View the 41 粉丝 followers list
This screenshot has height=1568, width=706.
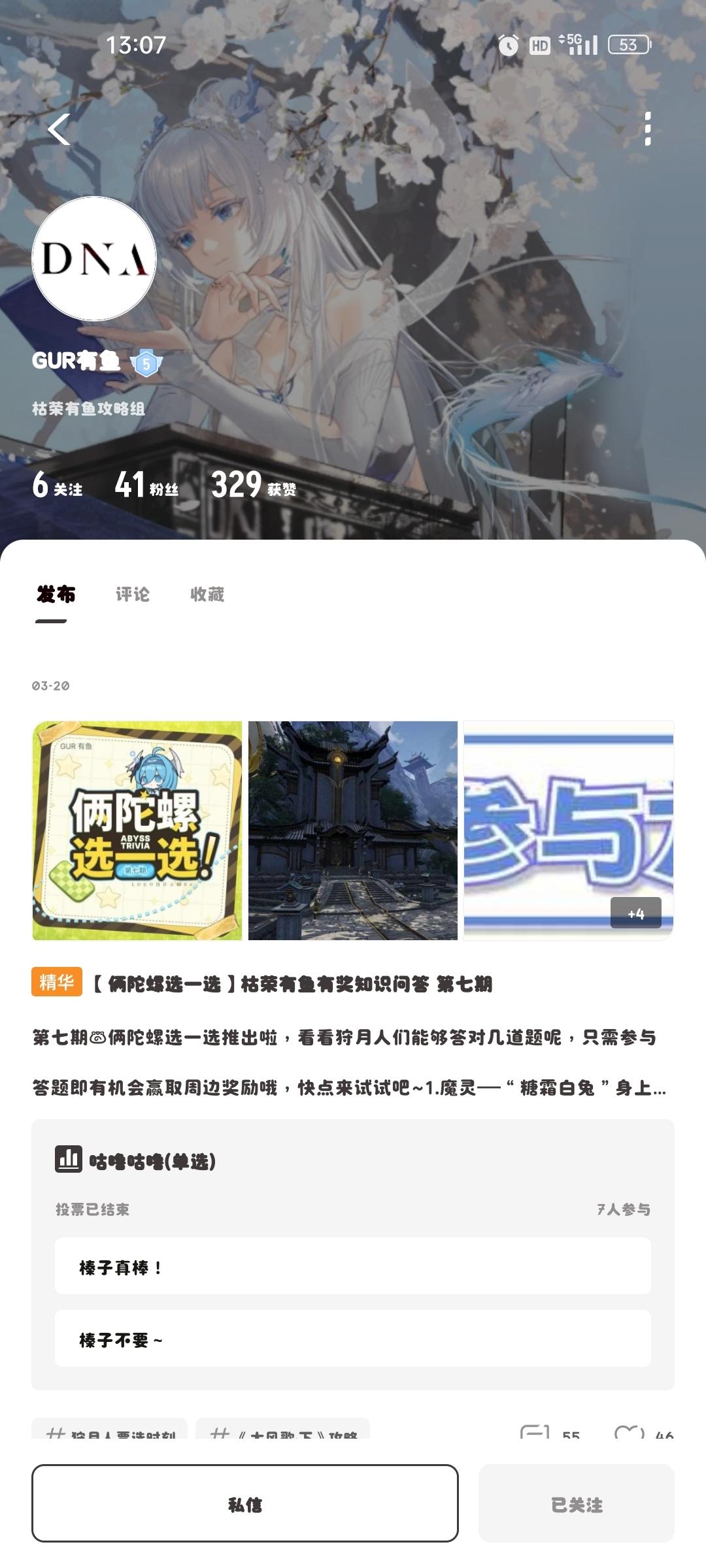pos(146,485)
